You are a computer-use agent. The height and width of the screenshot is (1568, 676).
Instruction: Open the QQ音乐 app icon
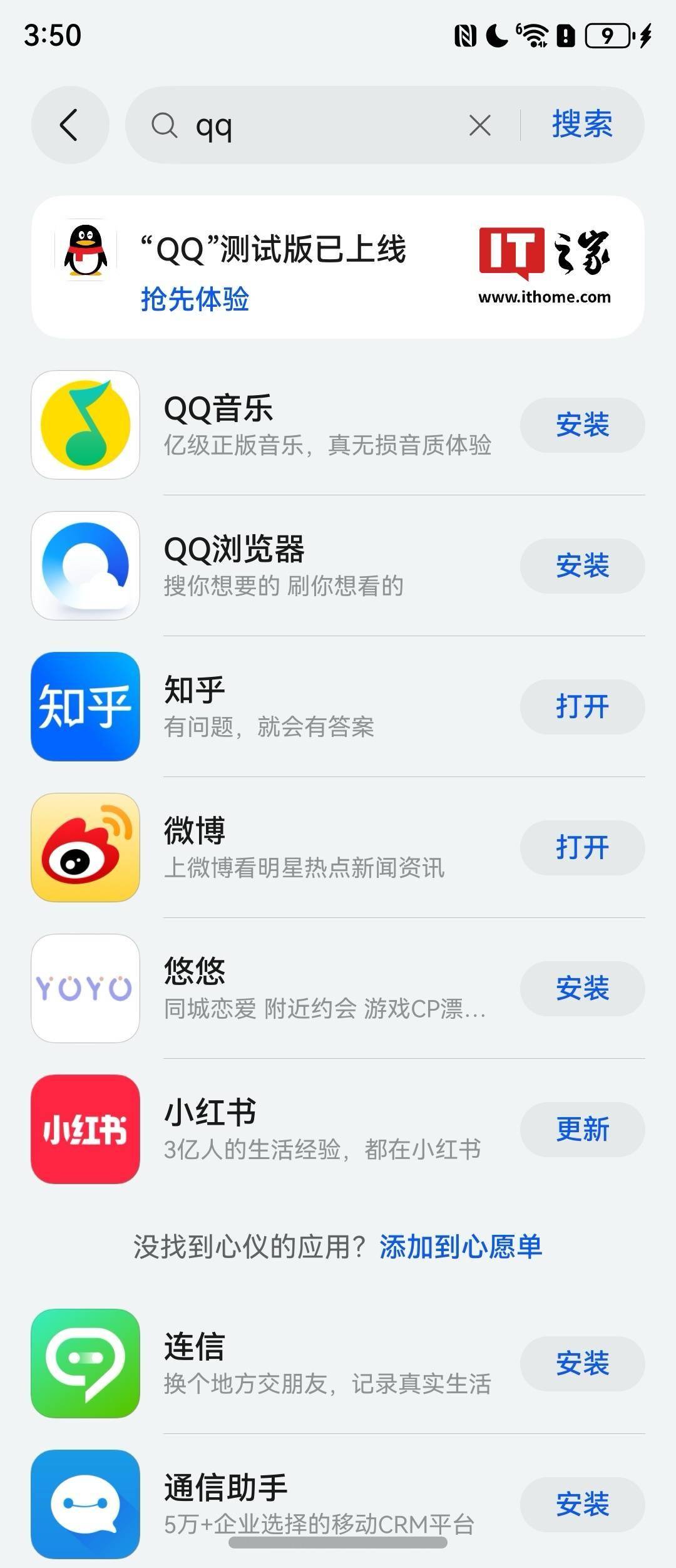(x=85, y=425)
